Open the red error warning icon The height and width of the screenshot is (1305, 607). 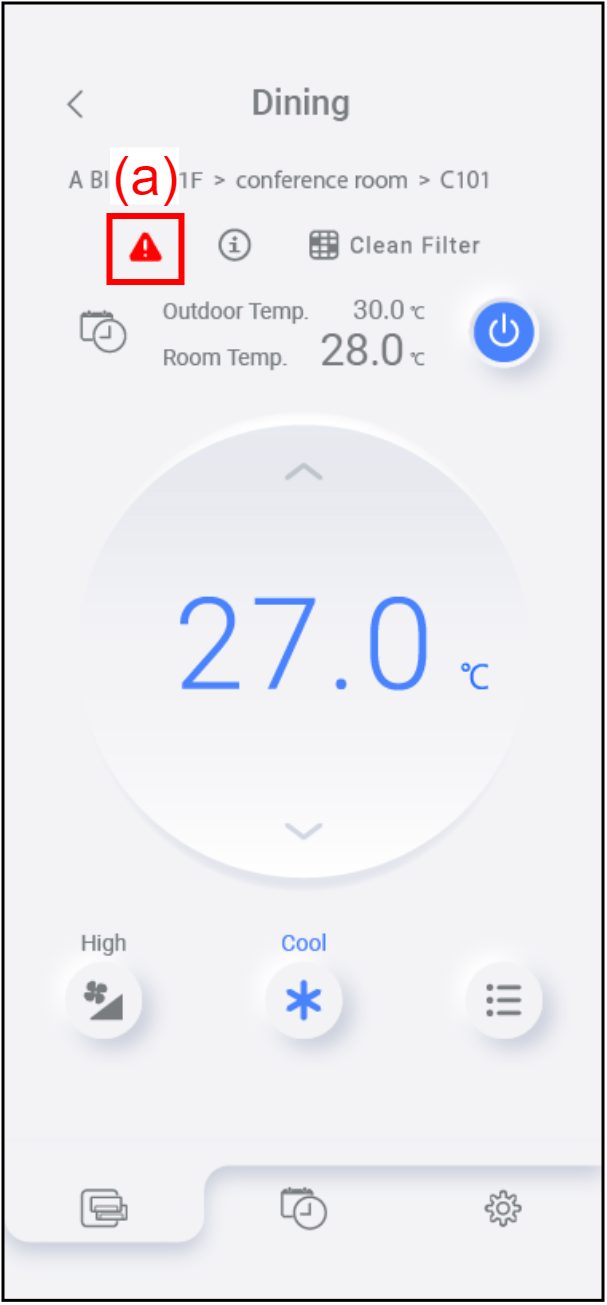point(146,247)
